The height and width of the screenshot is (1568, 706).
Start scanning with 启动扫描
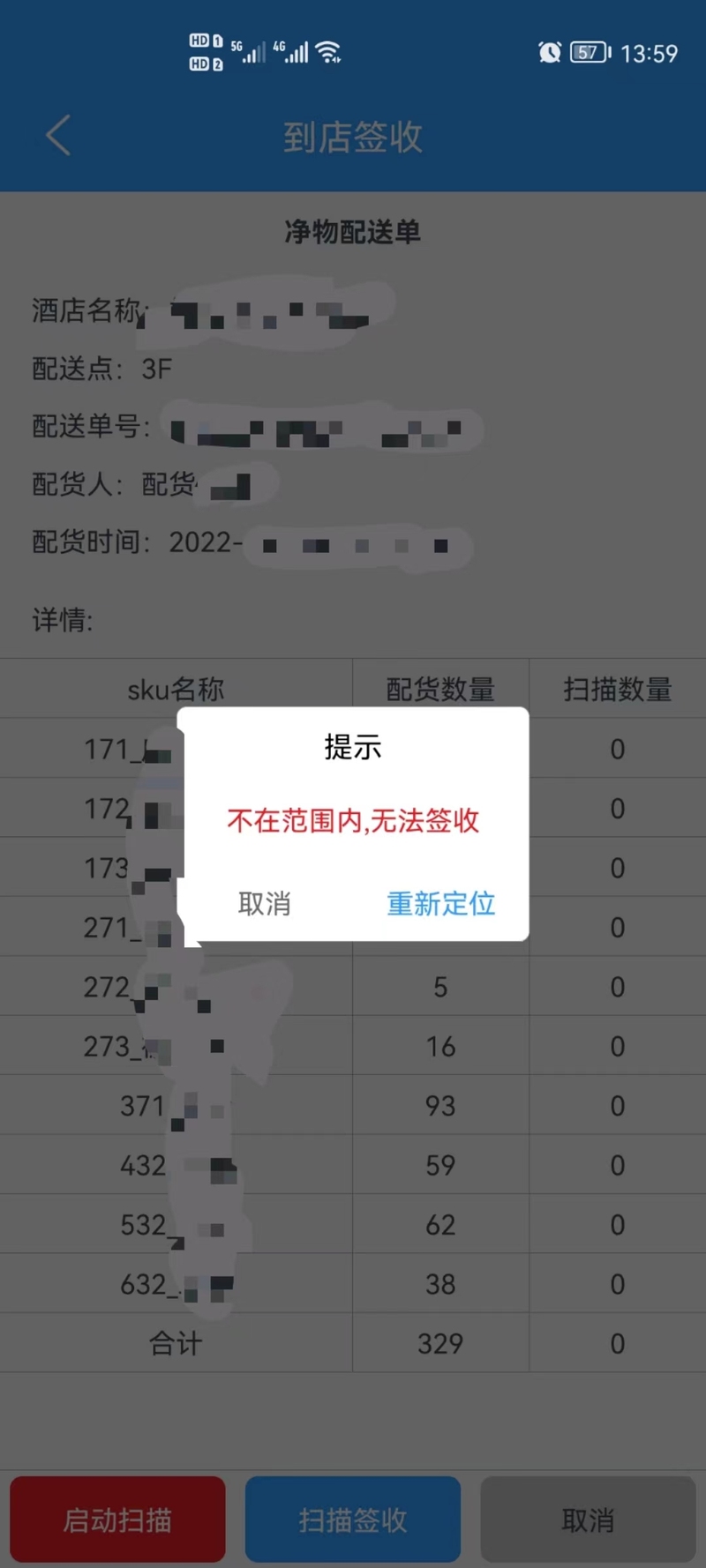pos(117,1519)
